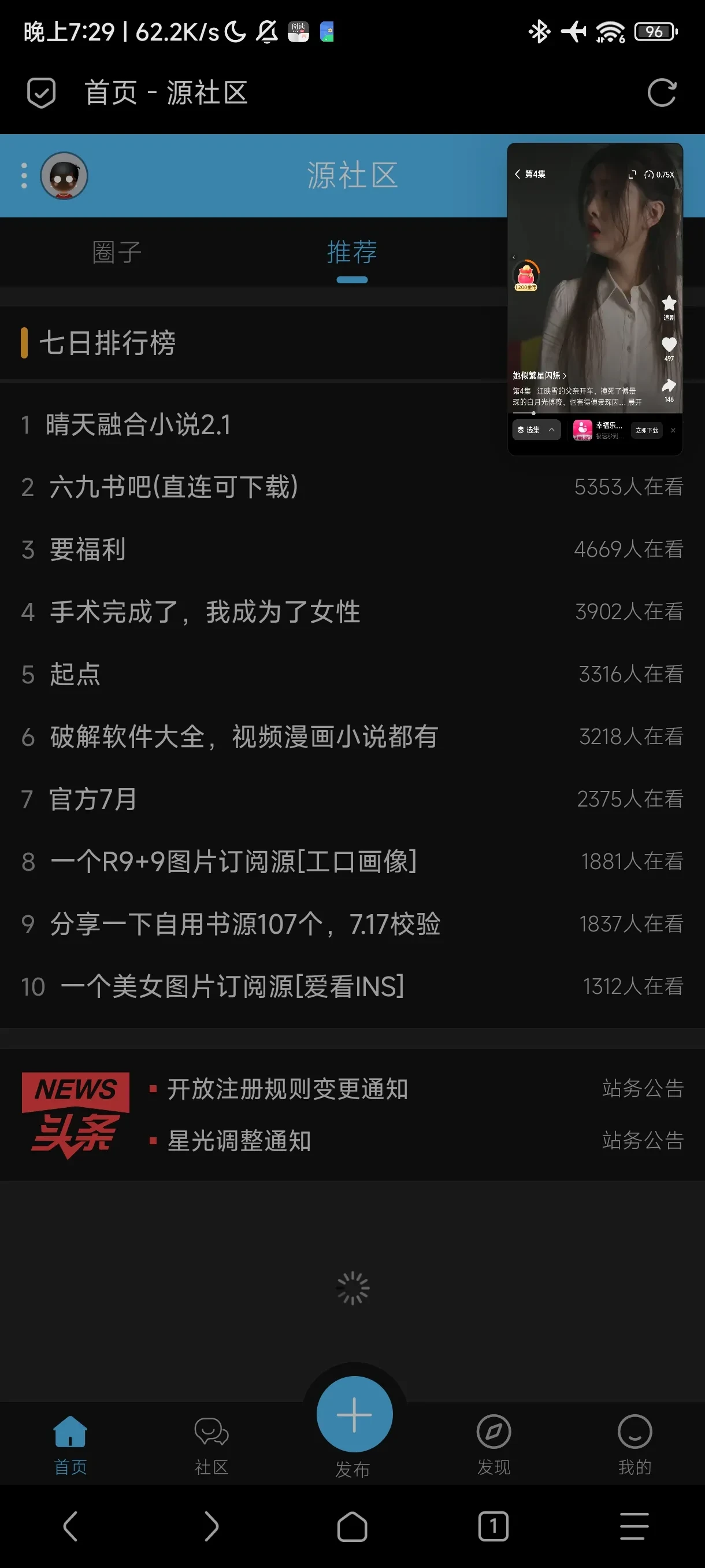The image size is (705, 1568).
Task: Open the 官方7月 post
Action: [92, 799]
